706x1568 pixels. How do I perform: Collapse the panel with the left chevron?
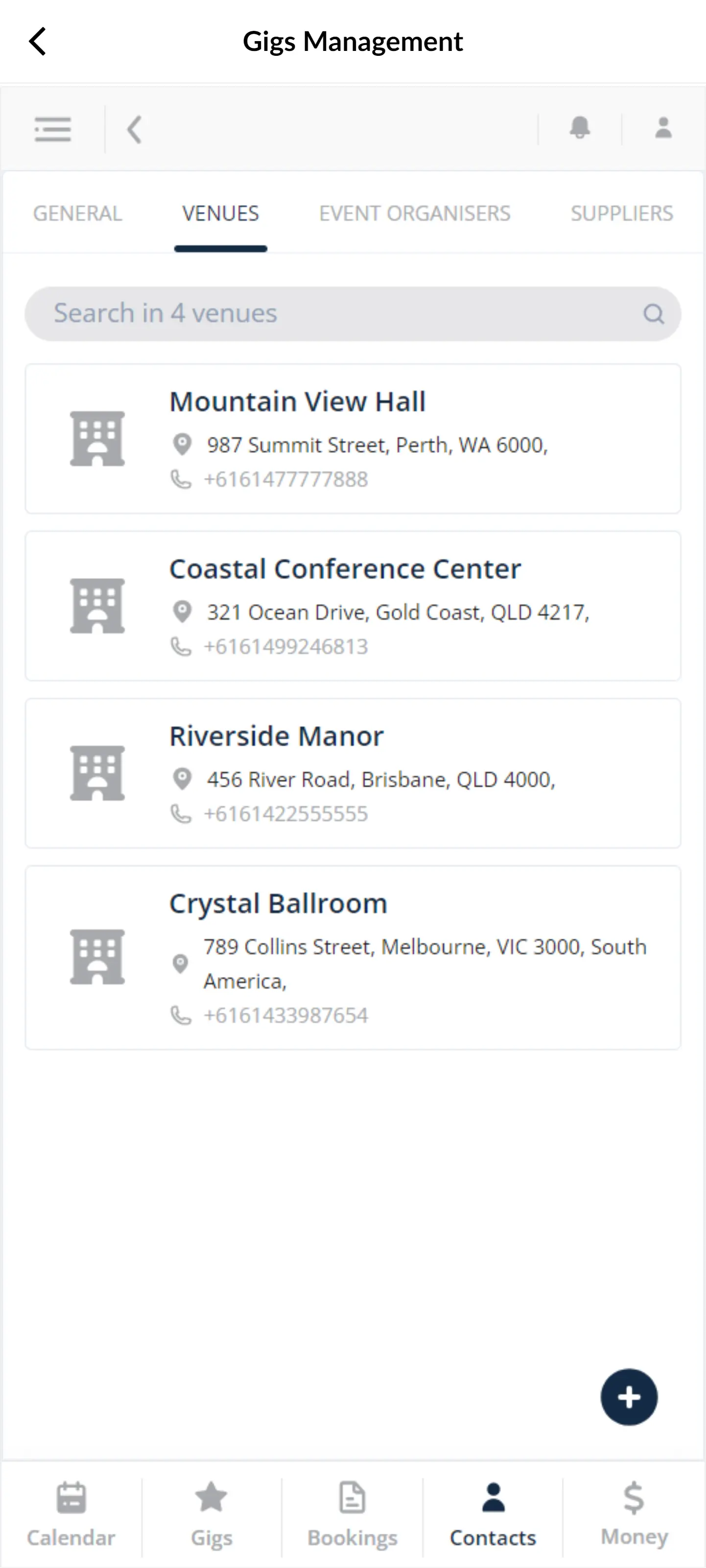[134, 128]
